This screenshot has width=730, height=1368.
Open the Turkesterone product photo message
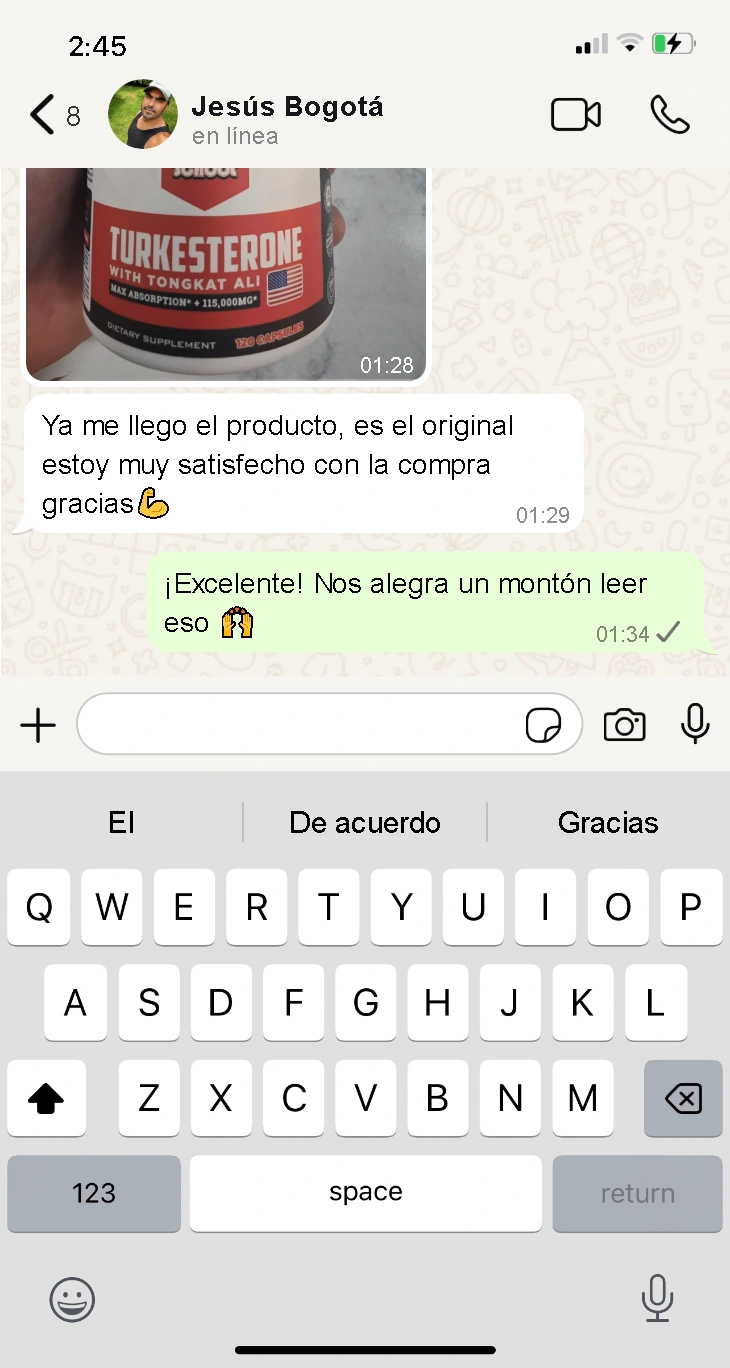click(225, 270)
